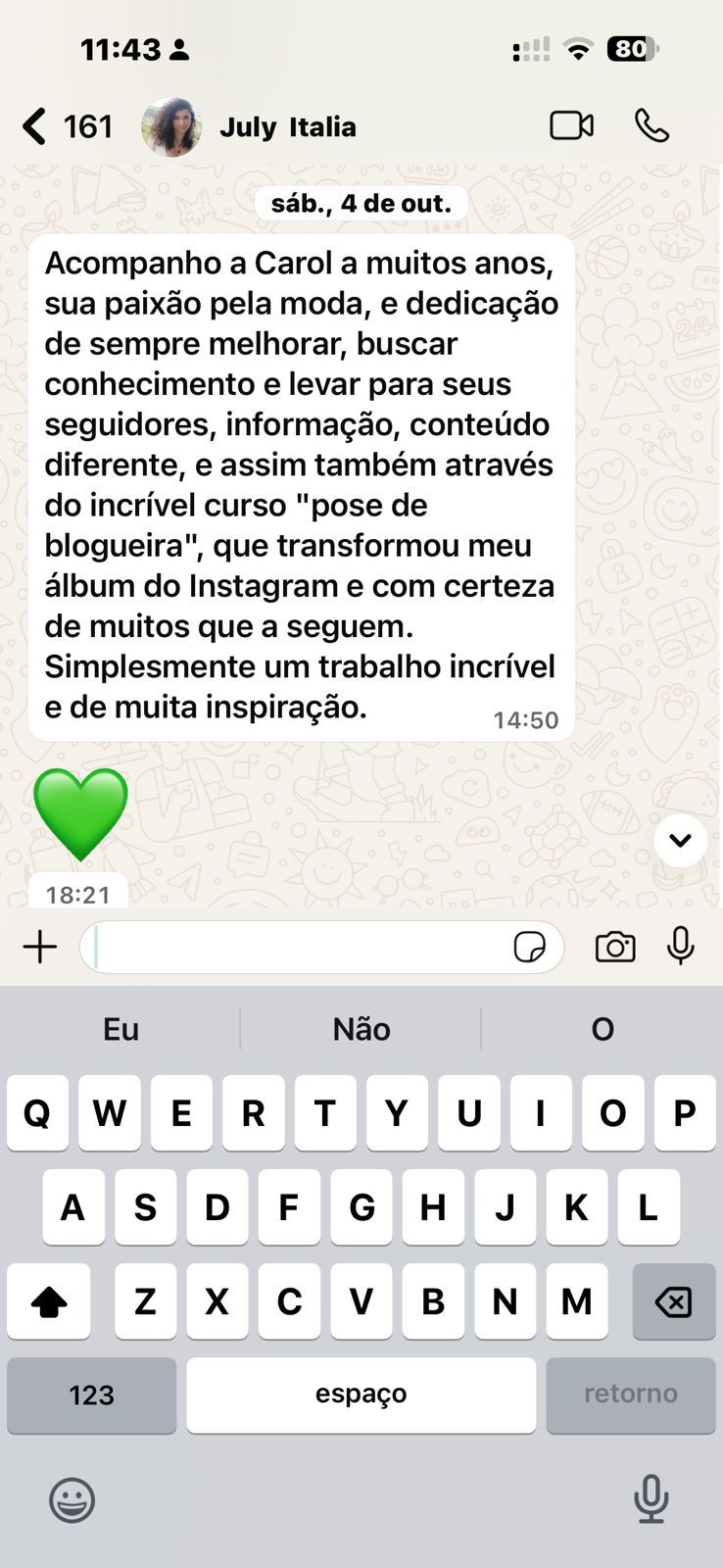Insert the suggested word "Eu"
This screenshot has height=1568, width=723.
click(120, 1029)
